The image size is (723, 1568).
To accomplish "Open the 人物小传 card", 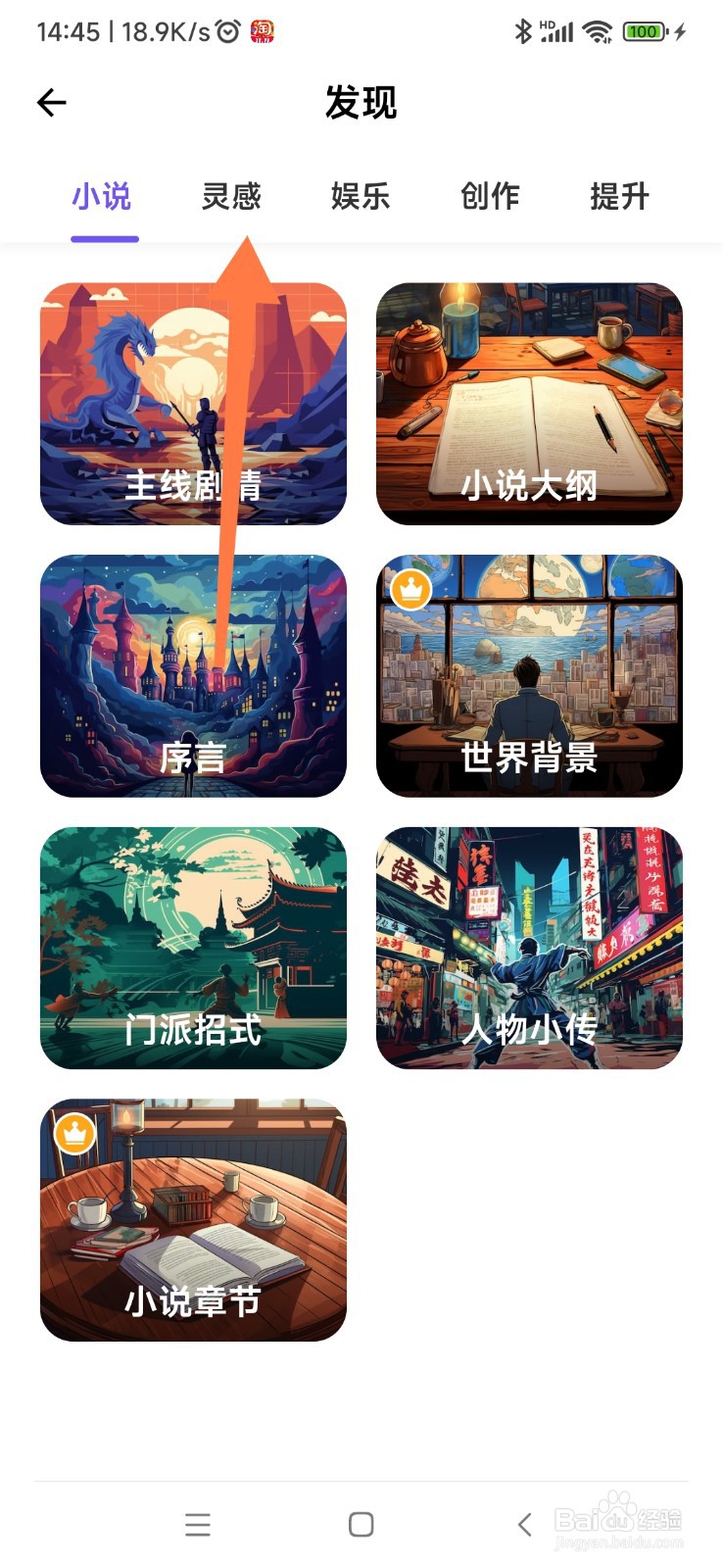I will (x=529, y=949).
